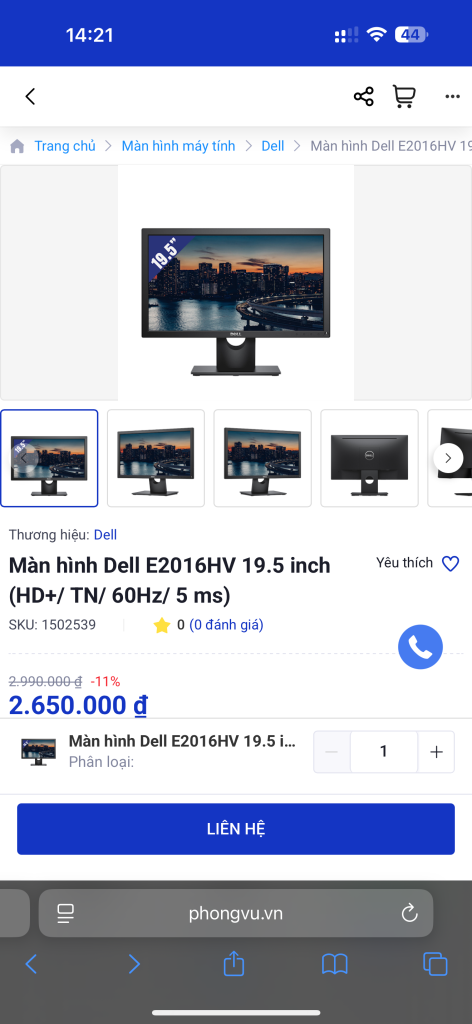Open Dell brand link next to Thương hiệu
The width and height of the screenshot is (472, 1024).
tap(105, 535)
